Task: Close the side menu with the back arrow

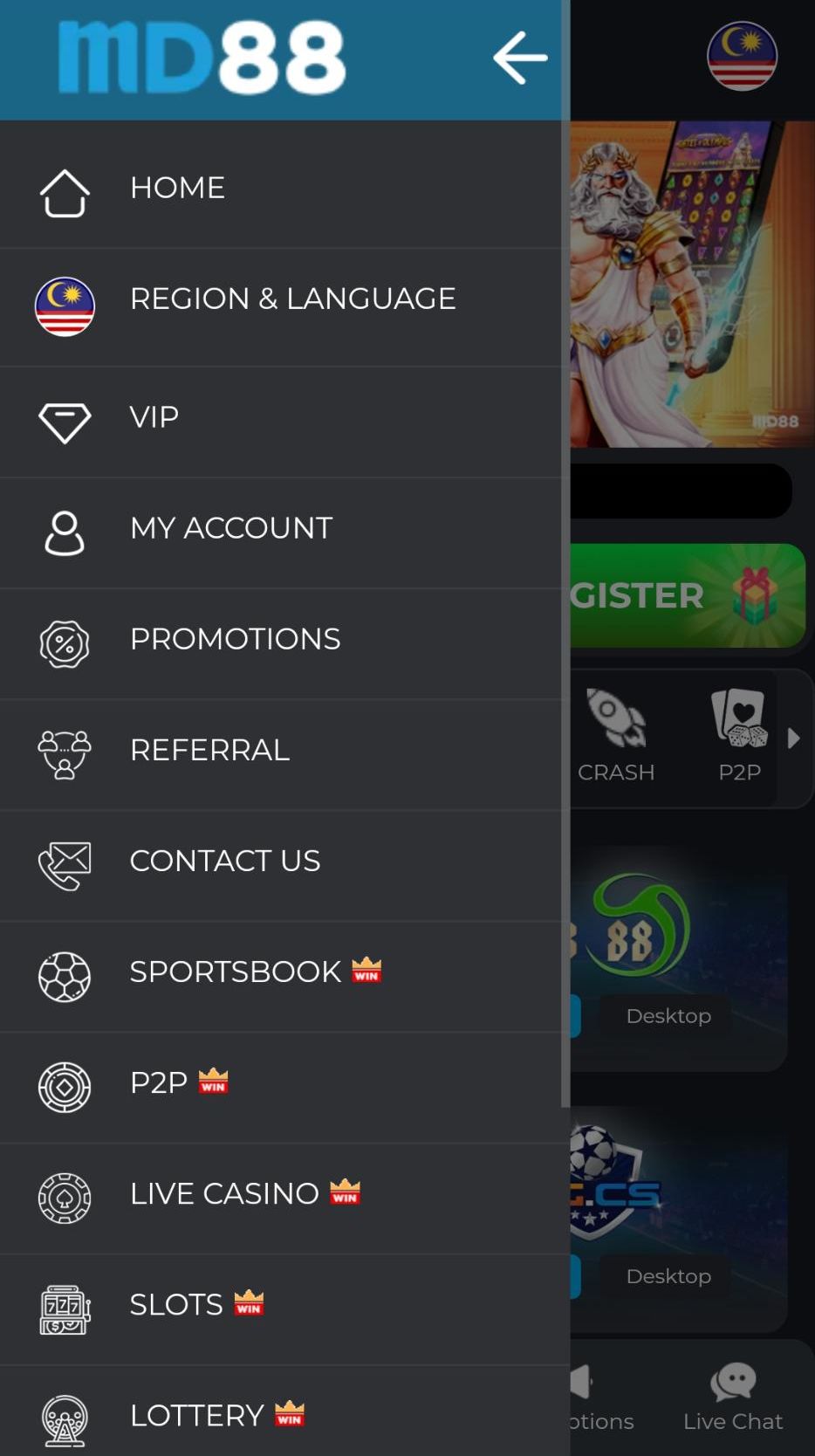Action: pyautogui.click(x=520, y=58)
